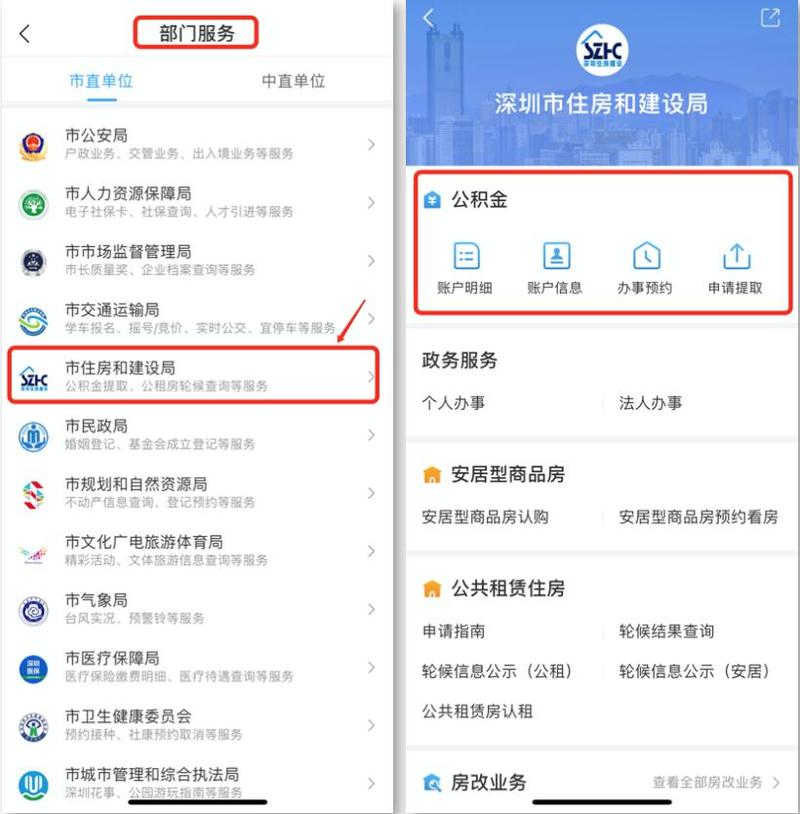View 账户明细 under 公积金
Screen dimensions: 800x814
(x=465, y=268)
